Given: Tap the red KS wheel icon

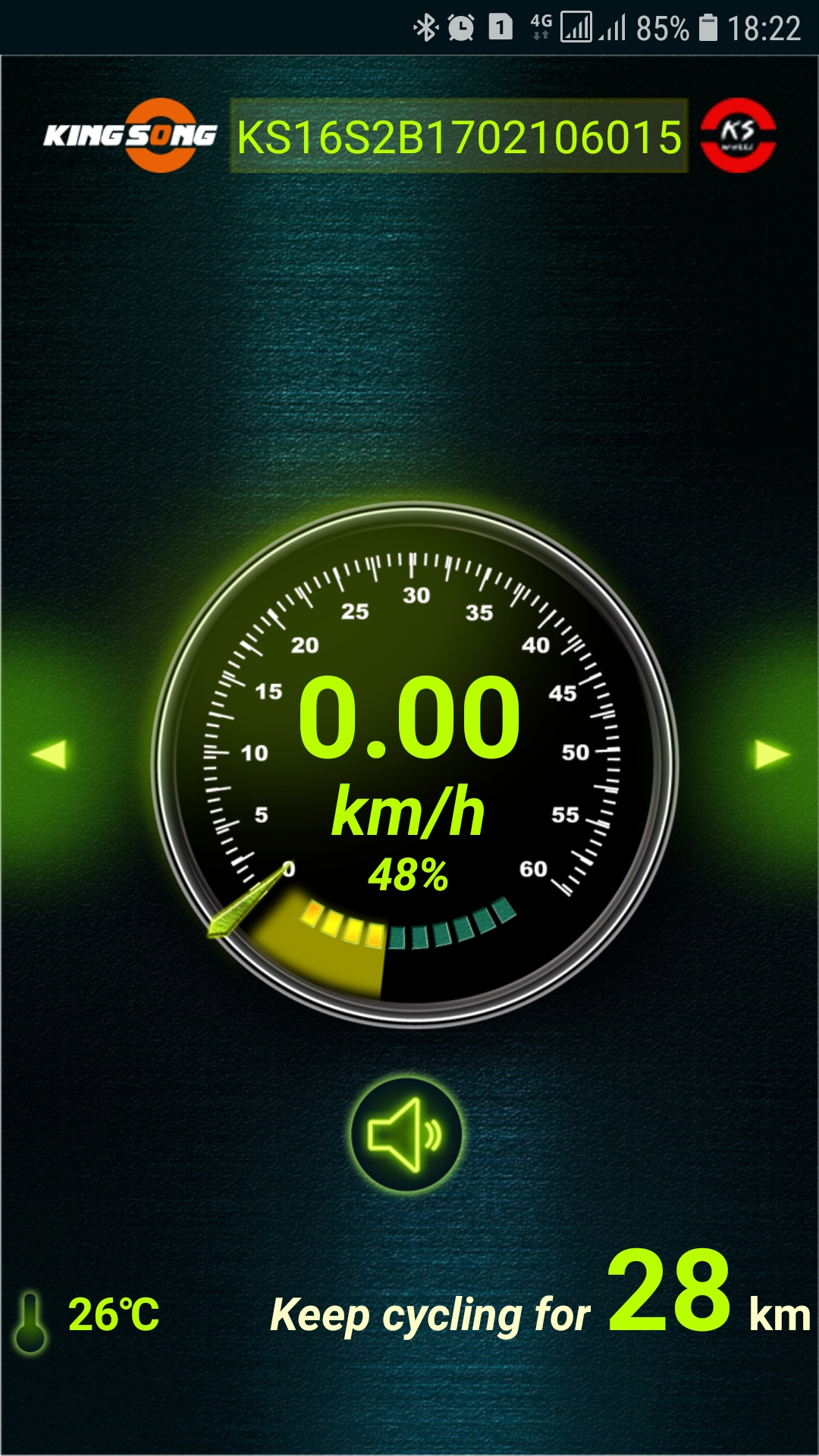Looking at the screenshot, I should click(738, 136).
